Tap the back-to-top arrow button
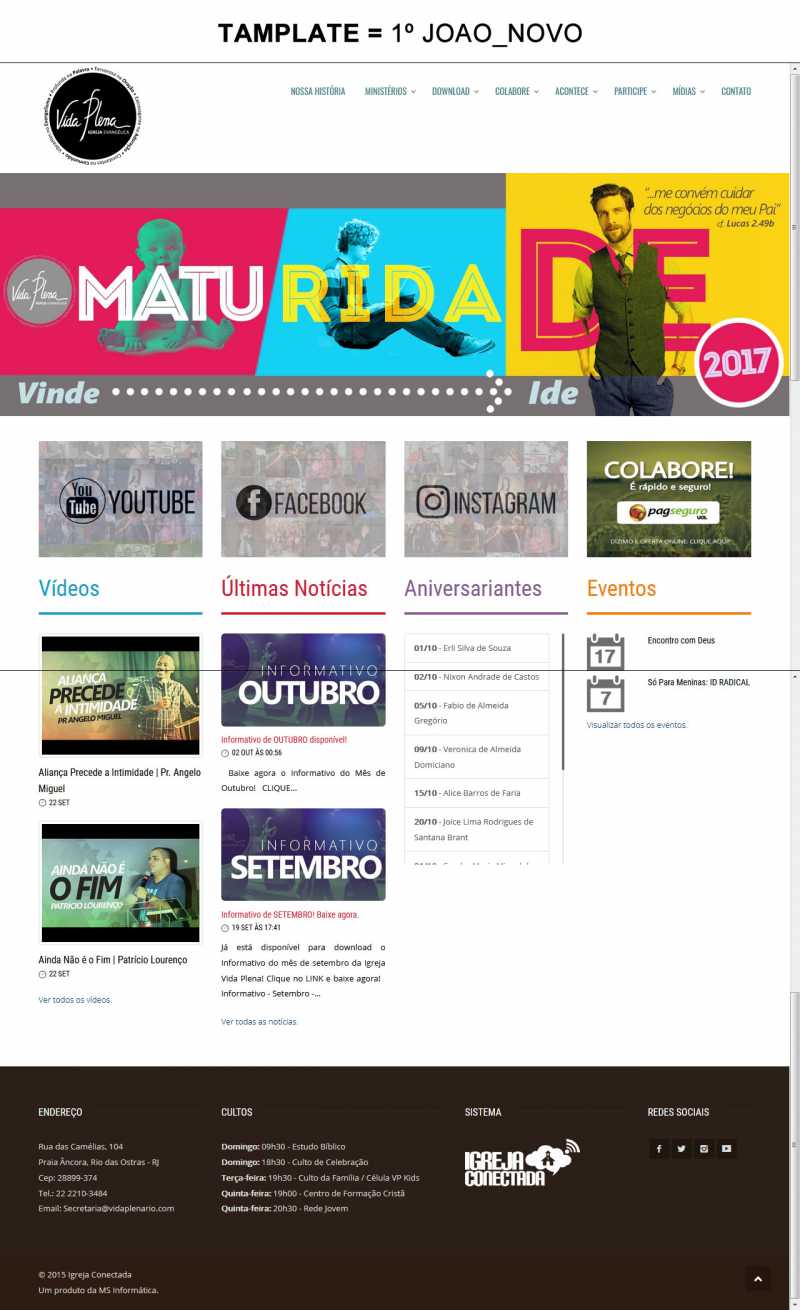Image resolution: width=800 pixels, height=1310 pixels. pos(758,1279)
